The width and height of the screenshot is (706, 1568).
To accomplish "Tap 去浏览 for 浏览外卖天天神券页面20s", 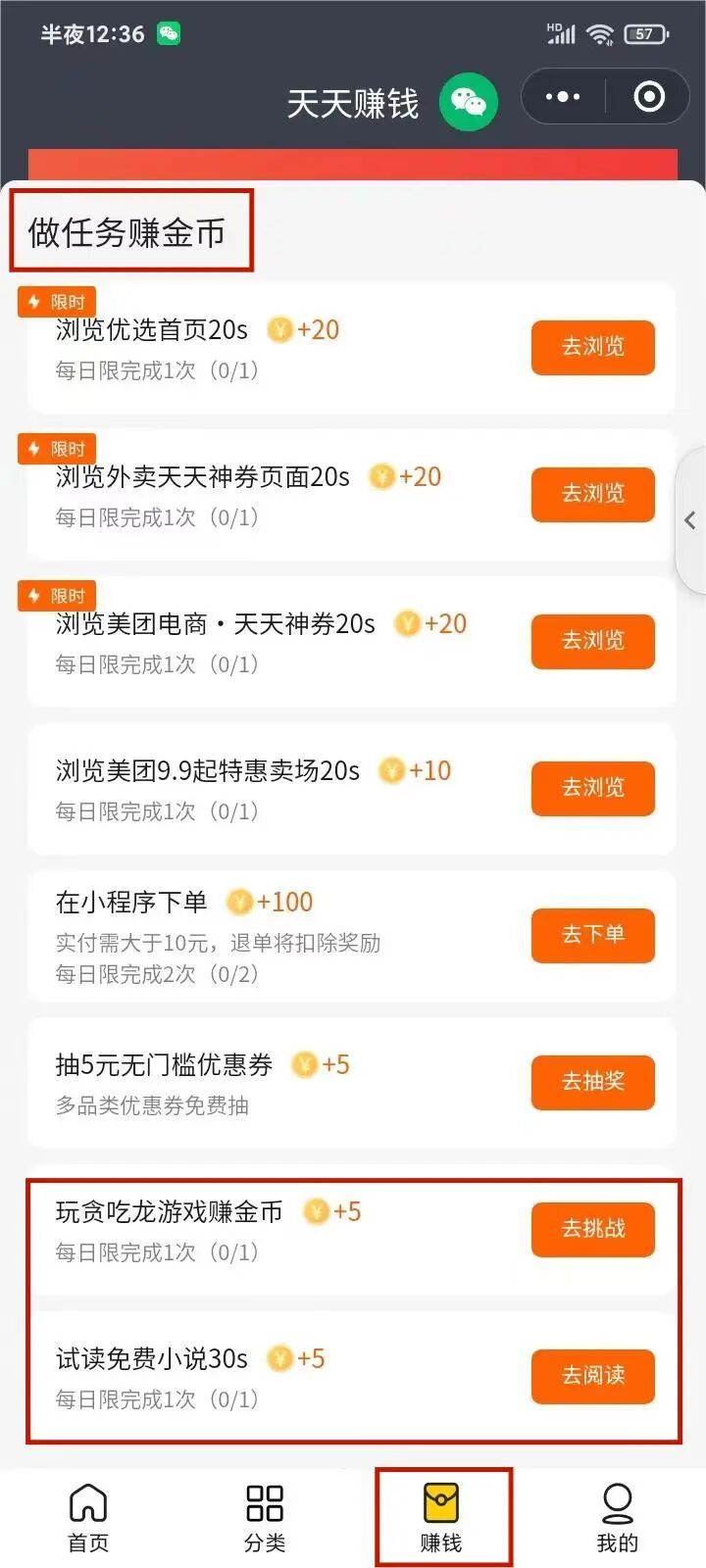I will pos(593,494).
